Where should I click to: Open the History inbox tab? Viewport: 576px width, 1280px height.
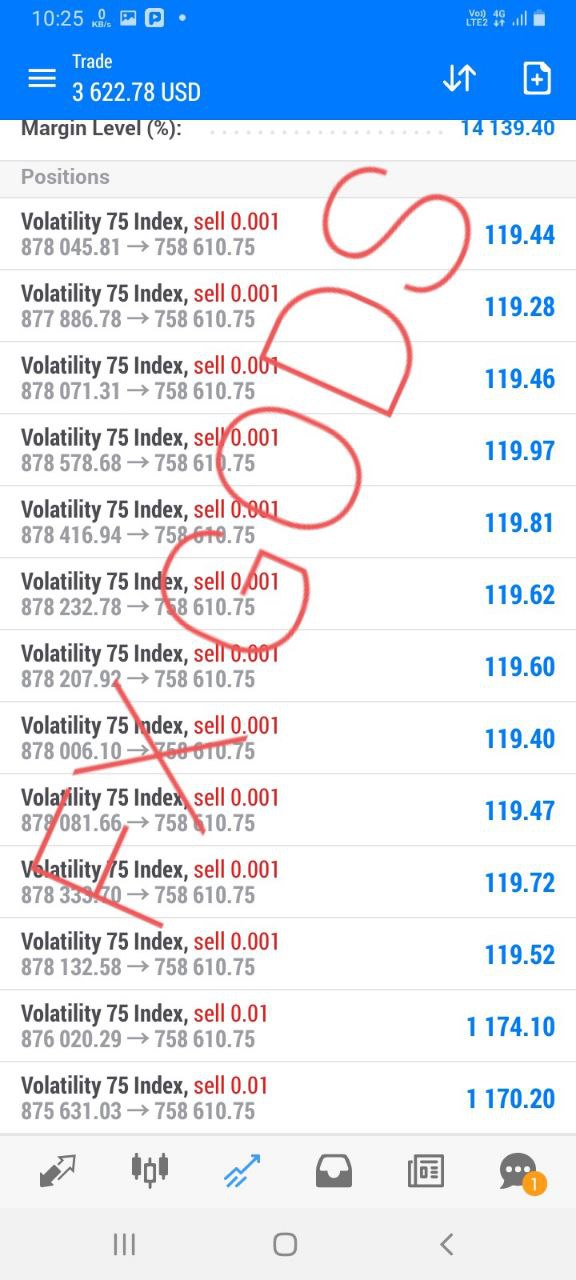pos(334,1170)
